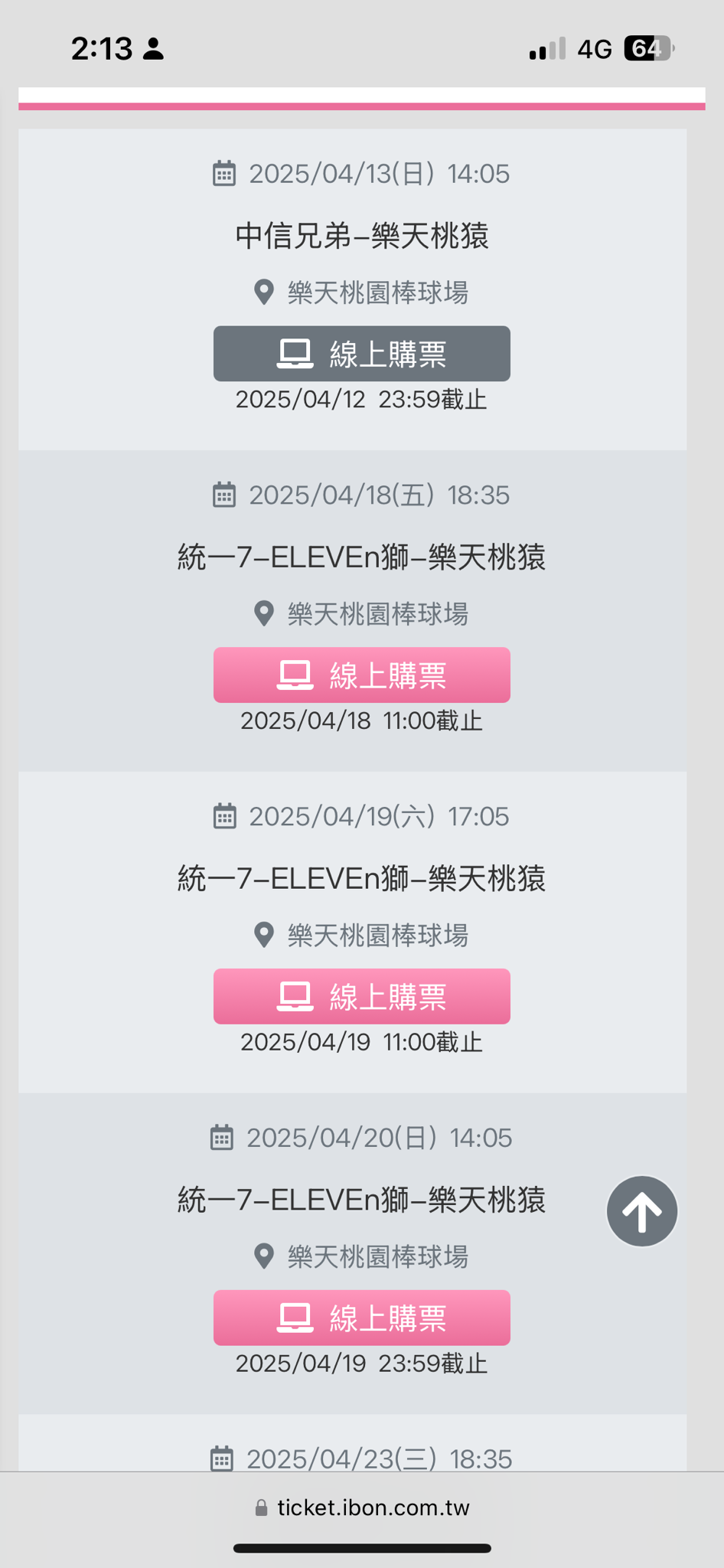Open the ticket.ibon.com.tw address bar
Image resolution: width=724 pixels, height=1568 pixels.
(x=362, y=1508)
